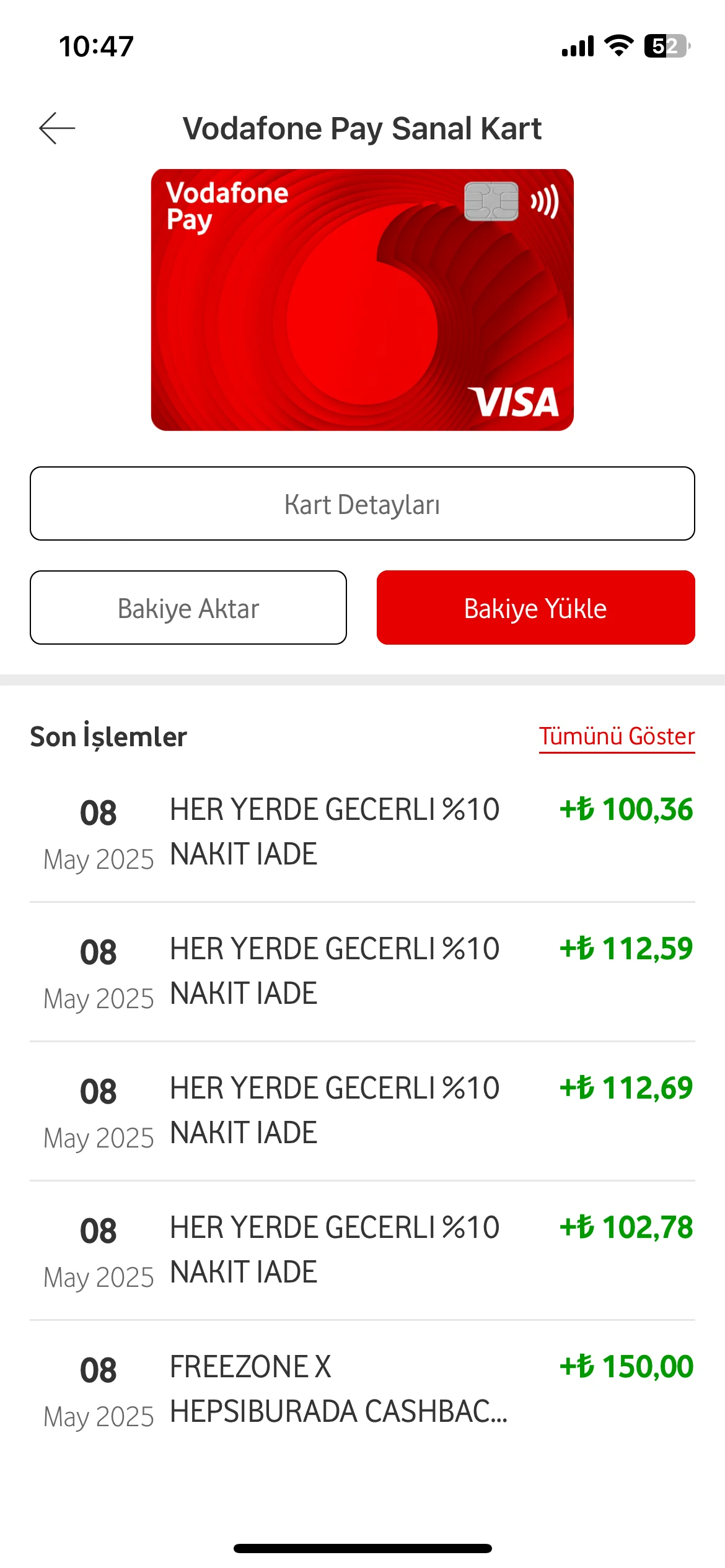View the +₺112,59 cashback transaction
The height and width of the screenshot is (1568, 725).
click(x=362, y=972)
